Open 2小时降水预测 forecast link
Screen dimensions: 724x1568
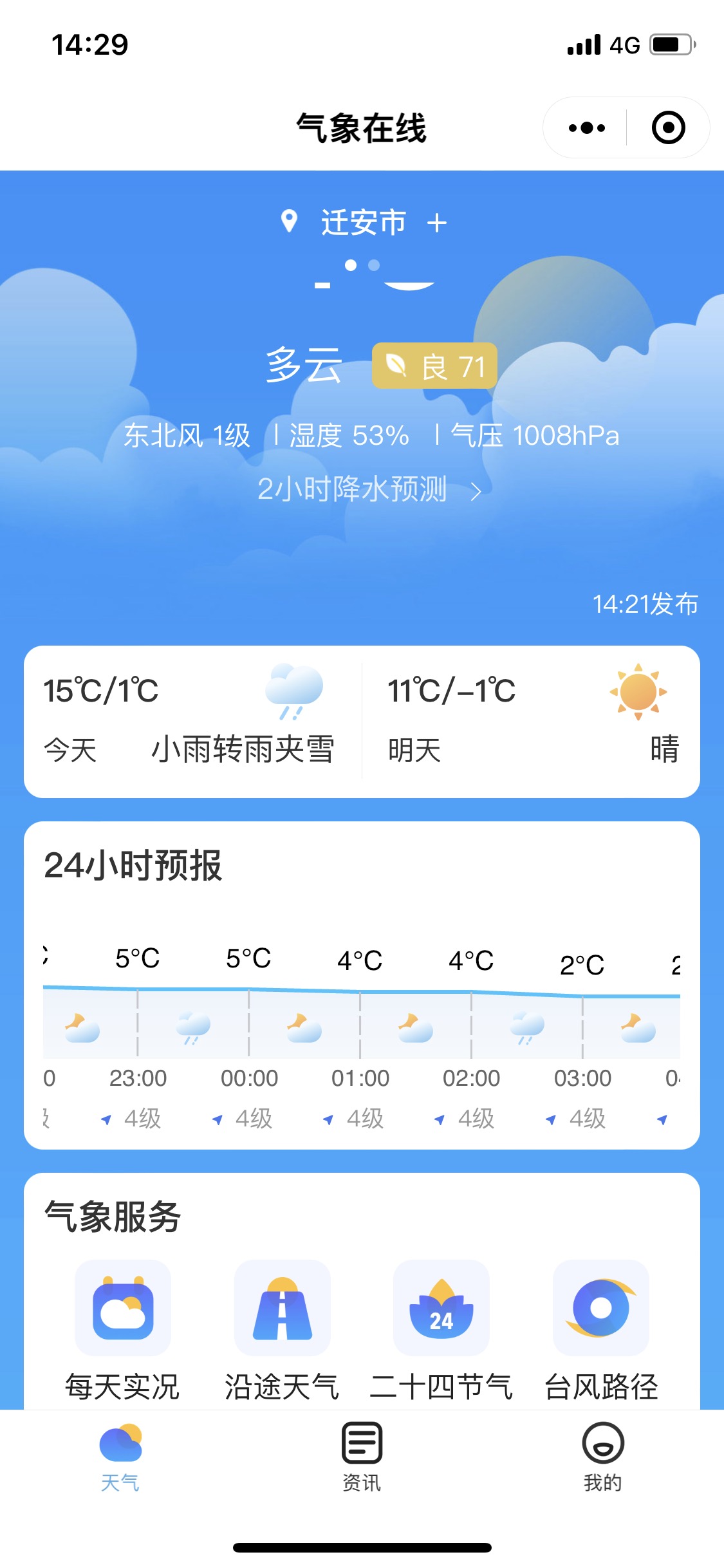(369, 490)
